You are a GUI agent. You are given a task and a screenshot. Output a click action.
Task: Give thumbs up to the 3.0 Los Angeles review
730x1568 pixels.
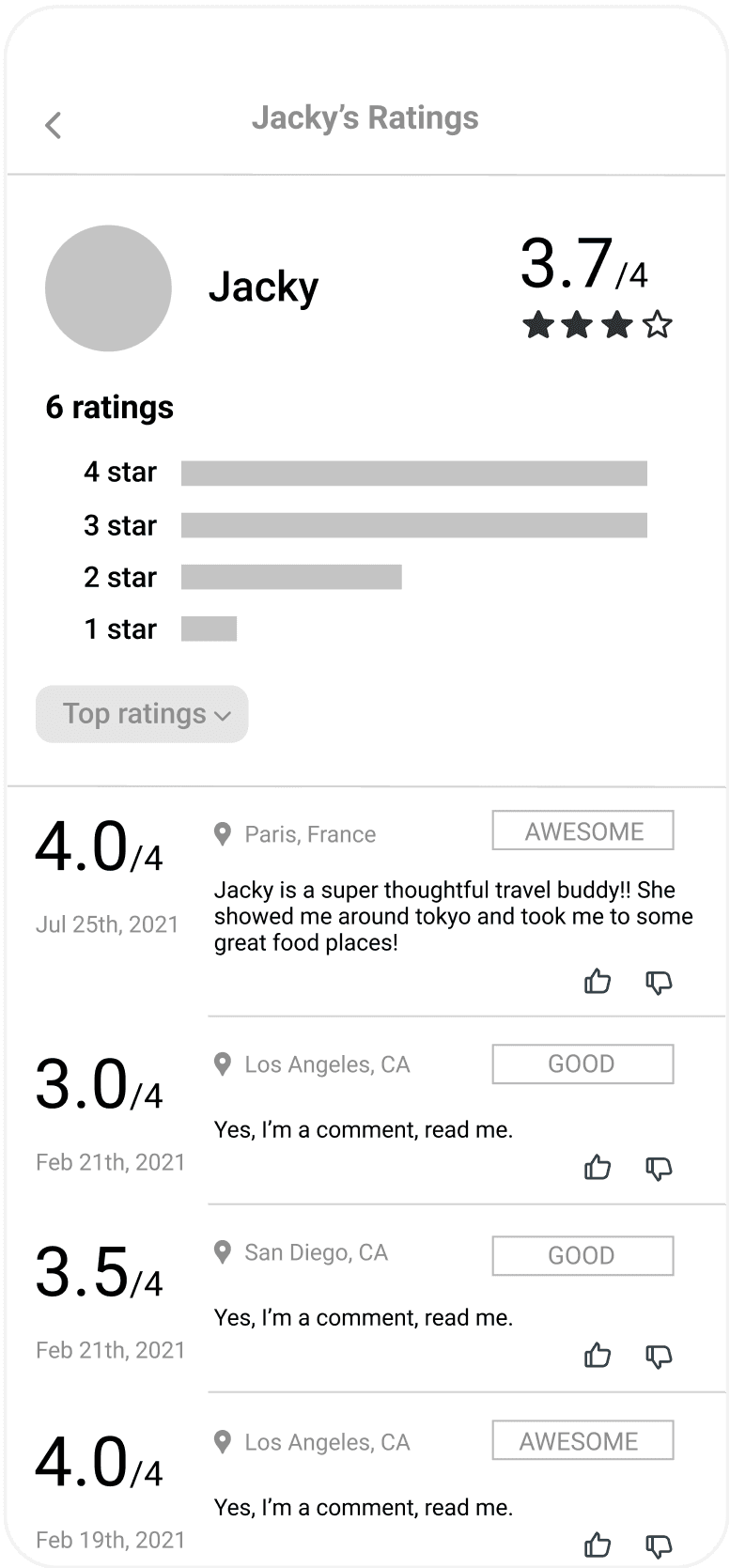click(x=598, y=1168)
